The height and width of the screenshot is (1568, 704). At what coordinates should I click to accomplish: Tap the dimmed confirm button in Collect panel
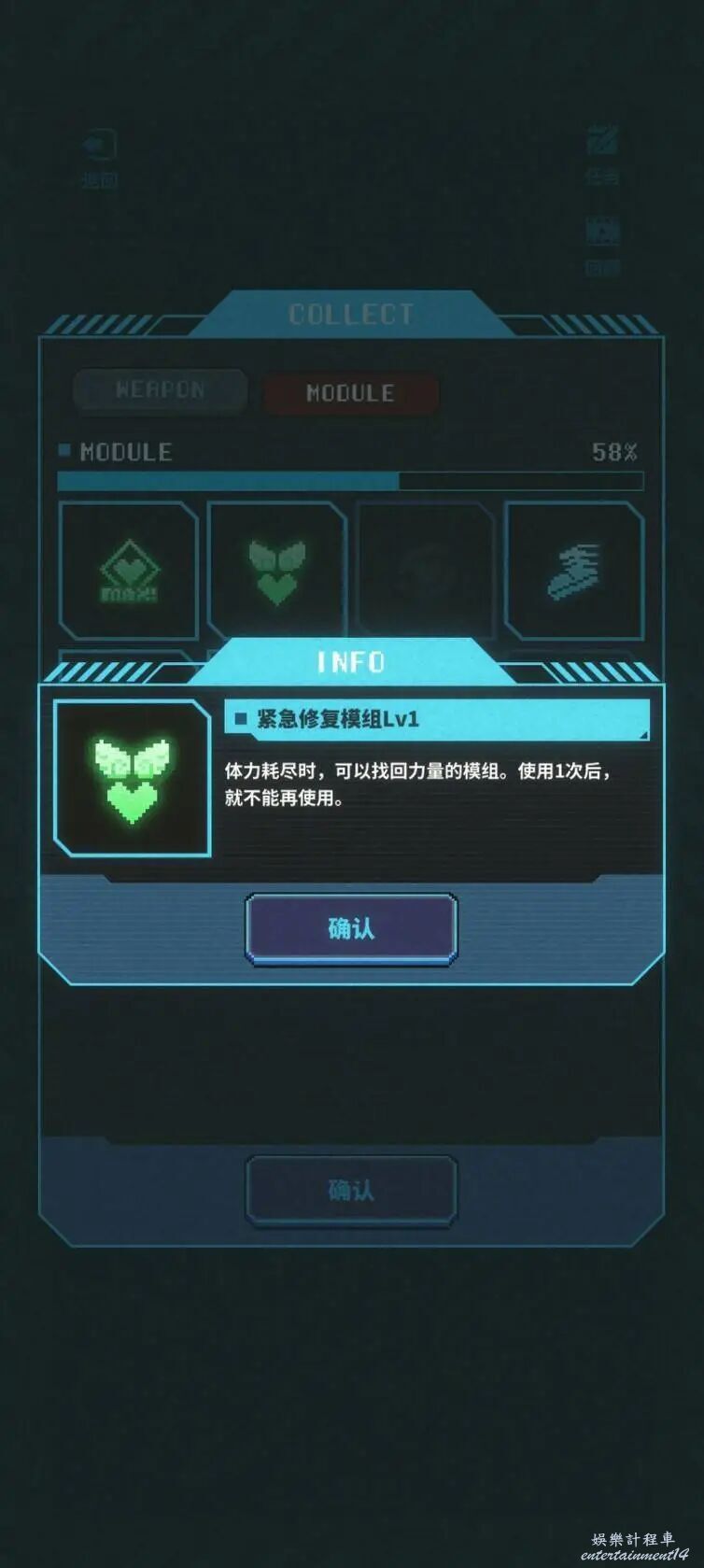click(351, 1190)
